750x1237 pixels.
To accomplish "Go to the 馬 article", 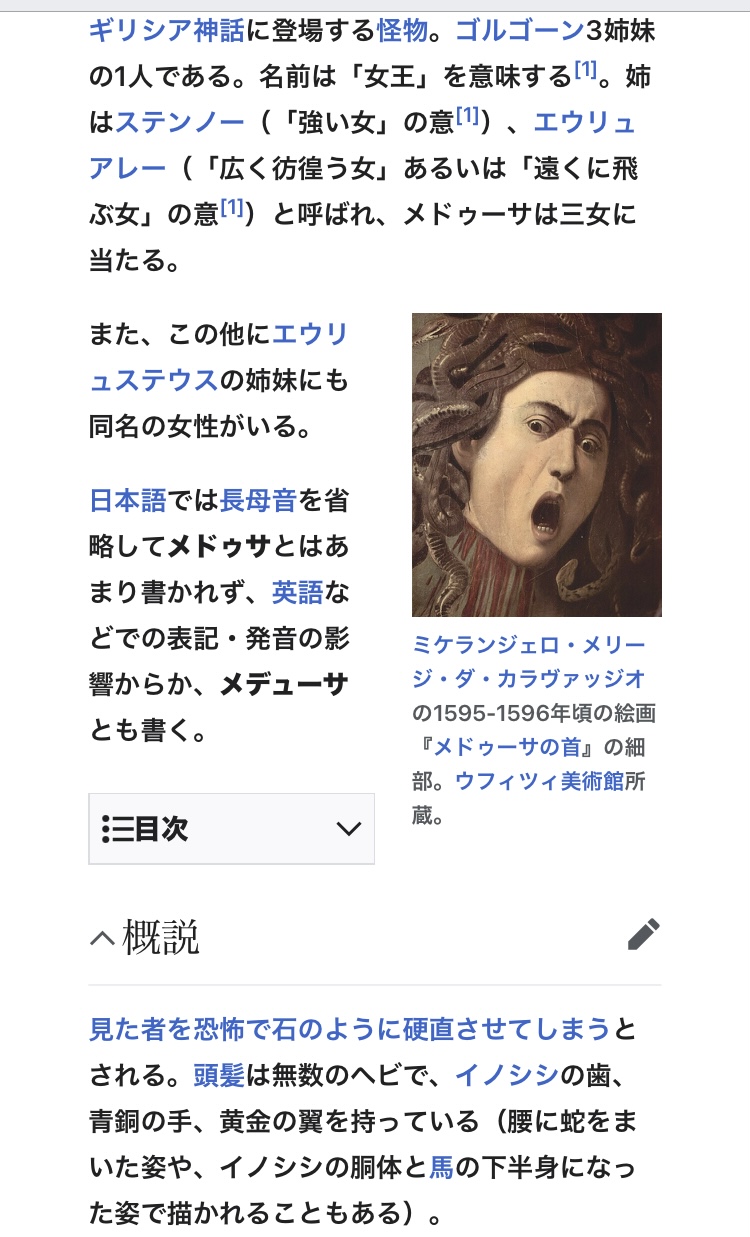I will (x=441, y=1167).
